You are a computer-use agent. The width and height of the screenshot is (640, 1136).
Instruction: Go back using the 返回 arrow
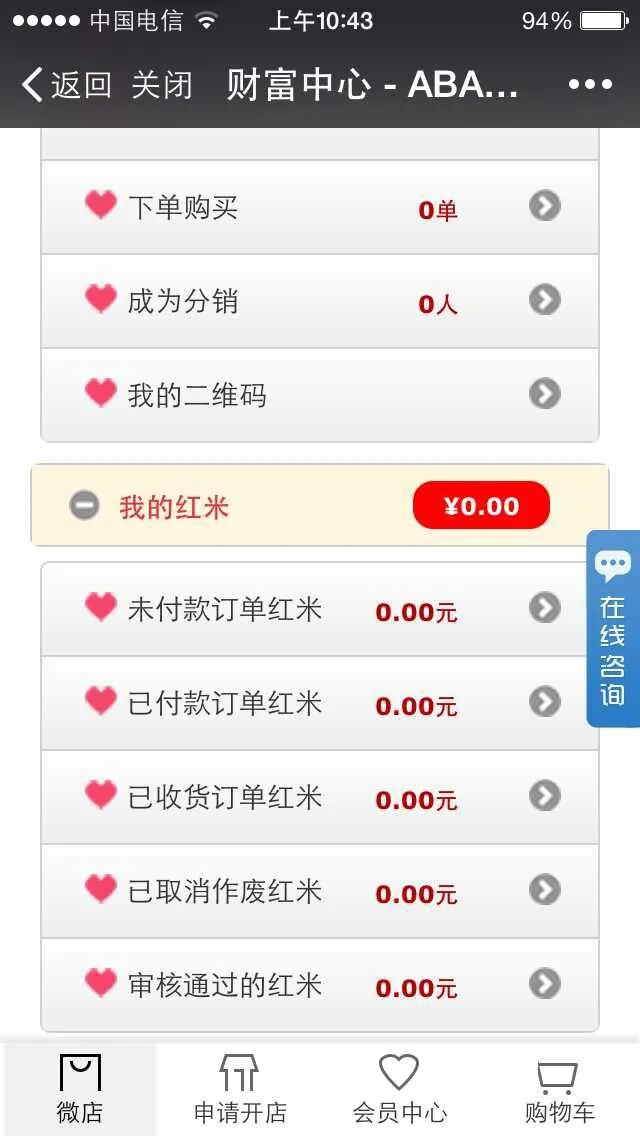66,85
